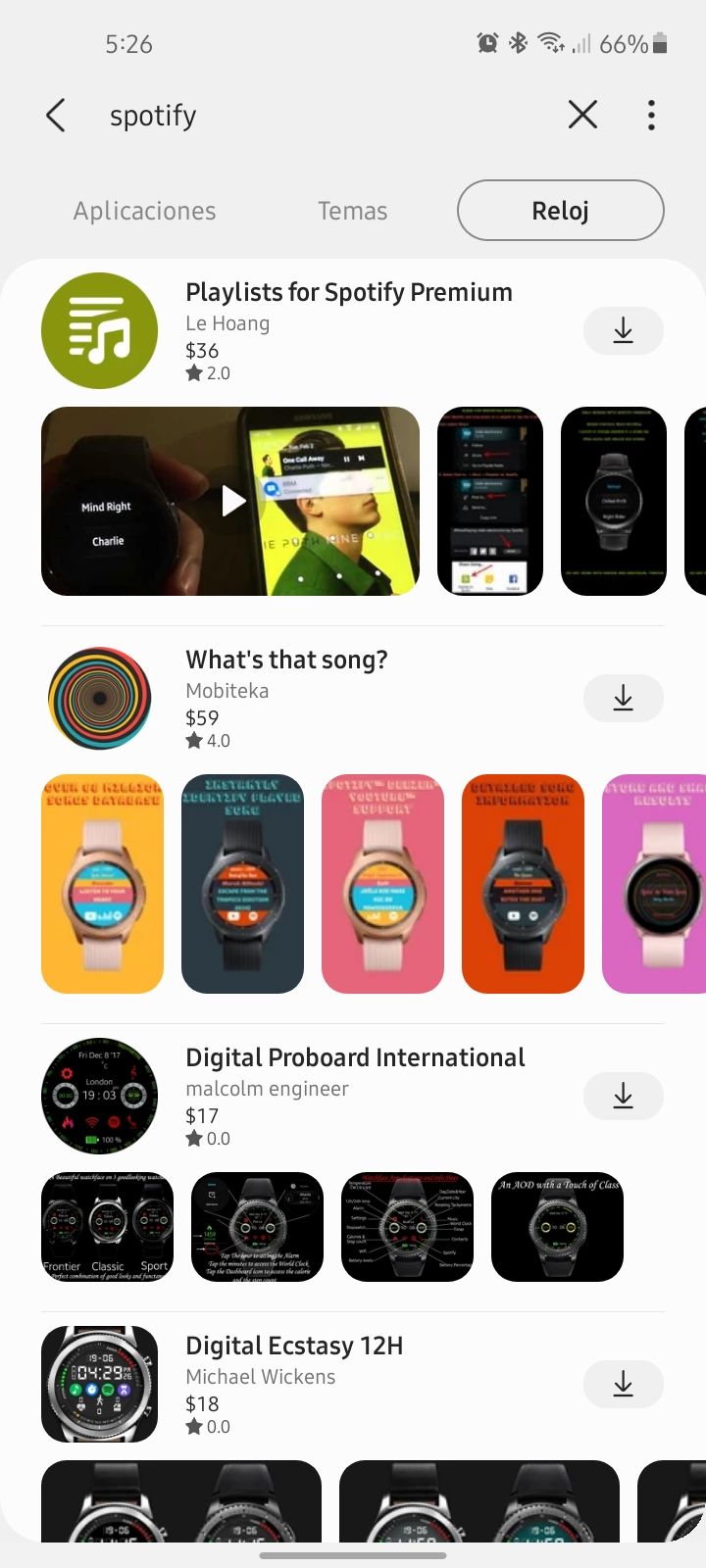Download Playlists for Spotify Premium
706x1568 pixels.
(623, 330)
